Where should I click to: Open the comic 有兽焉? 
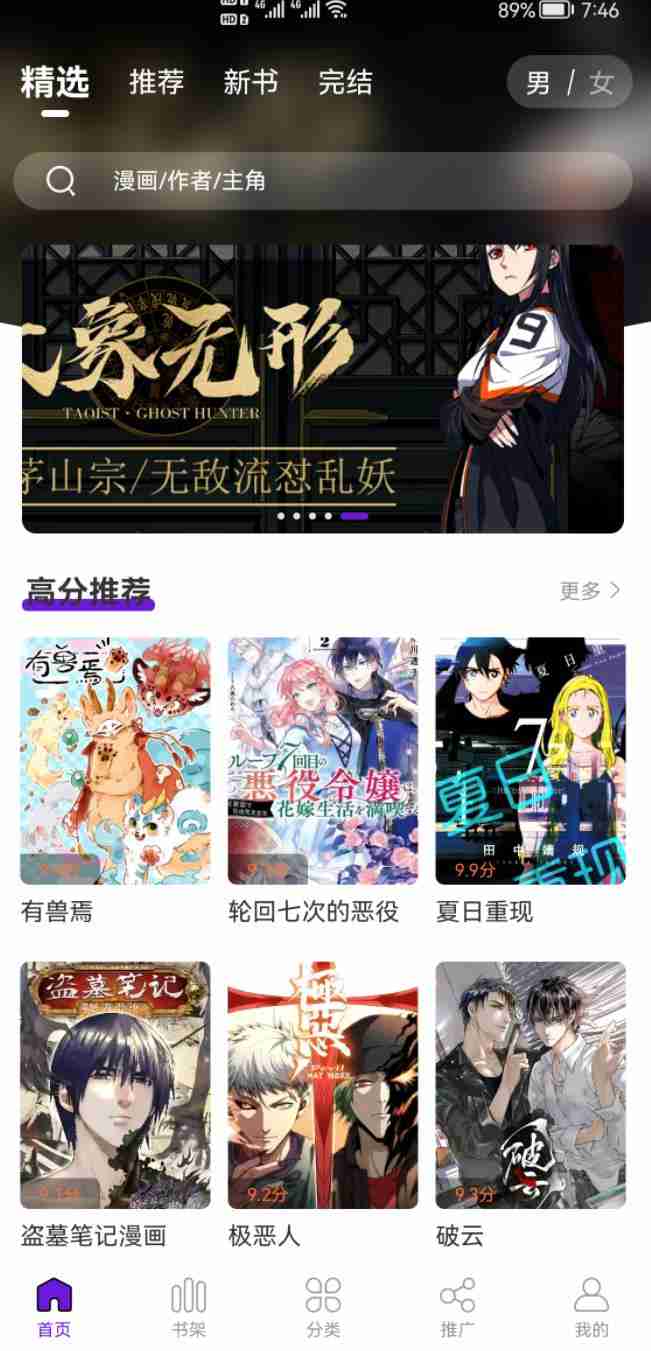click(115, 761)
